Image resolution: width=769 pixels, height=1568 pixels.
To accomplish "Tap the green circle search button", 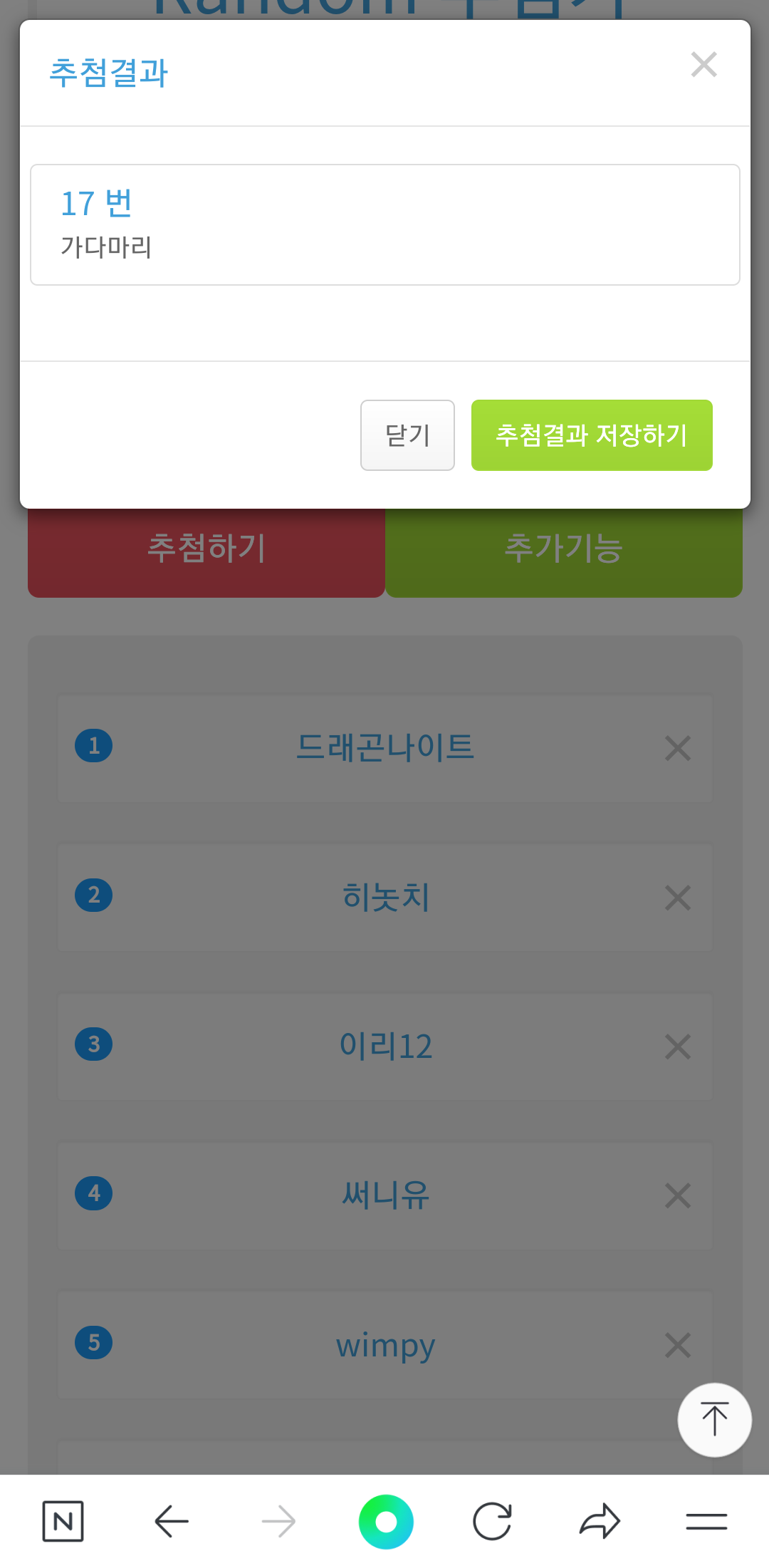I will [386, 1522].
